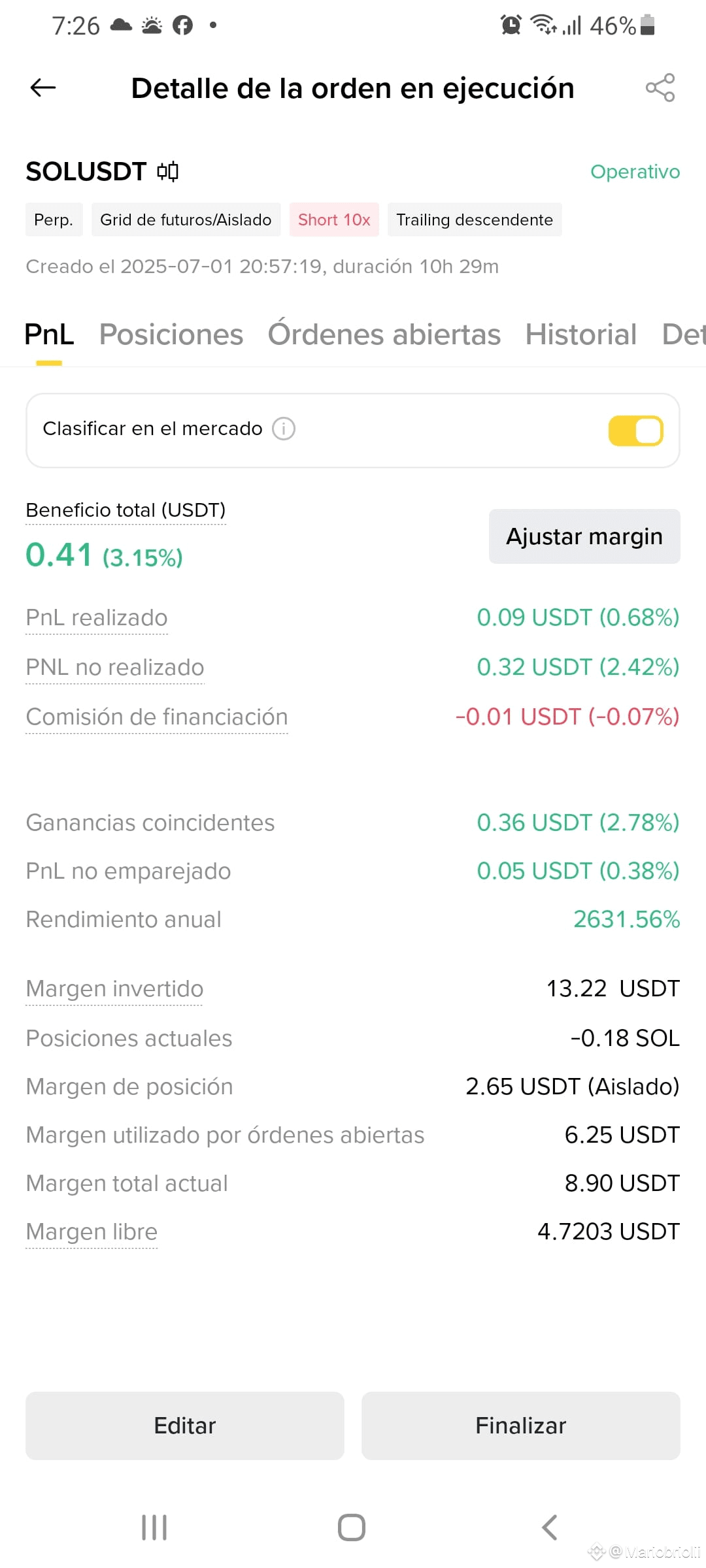Open the Margen invertido explanation
Image resolution: width=706 pixels, height=1568 pixels.
click(x=114, y=989)
